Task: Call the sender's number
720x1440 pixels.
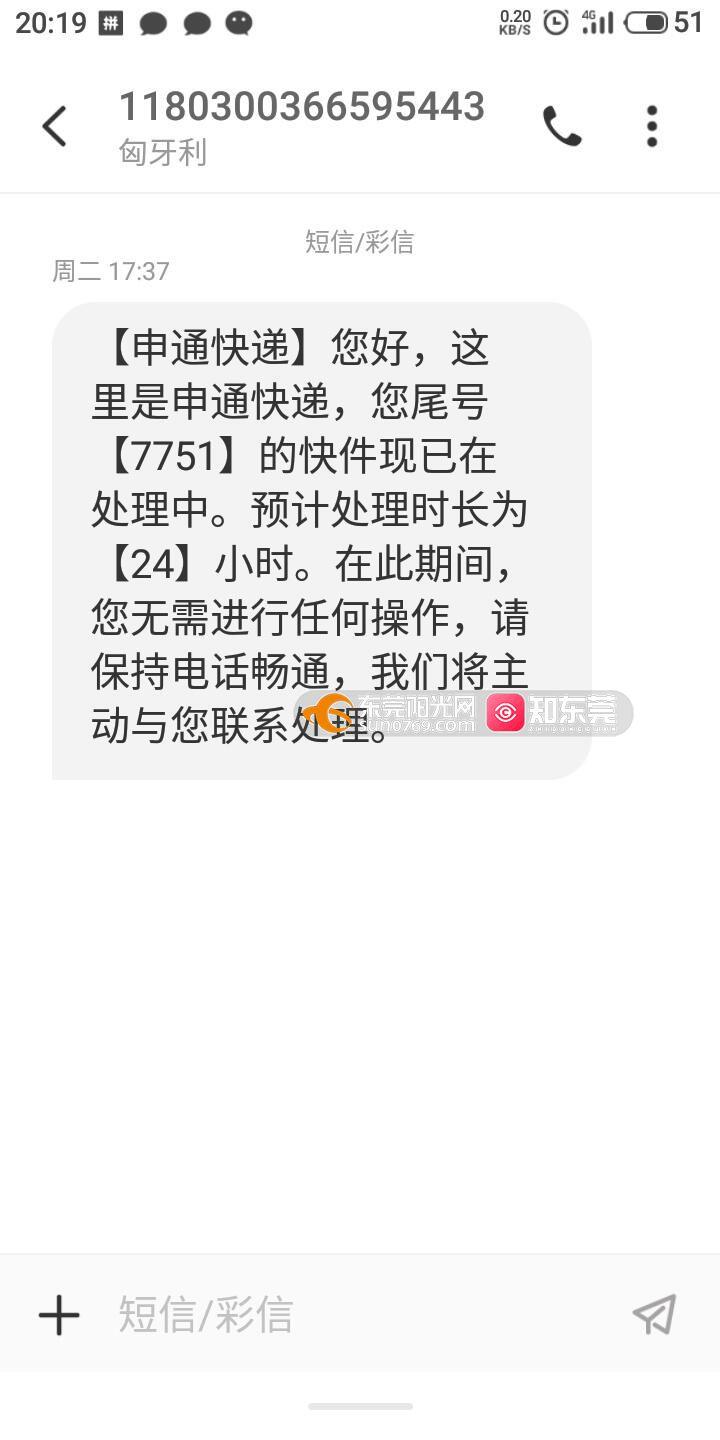Action: click(x=562, y=127)
